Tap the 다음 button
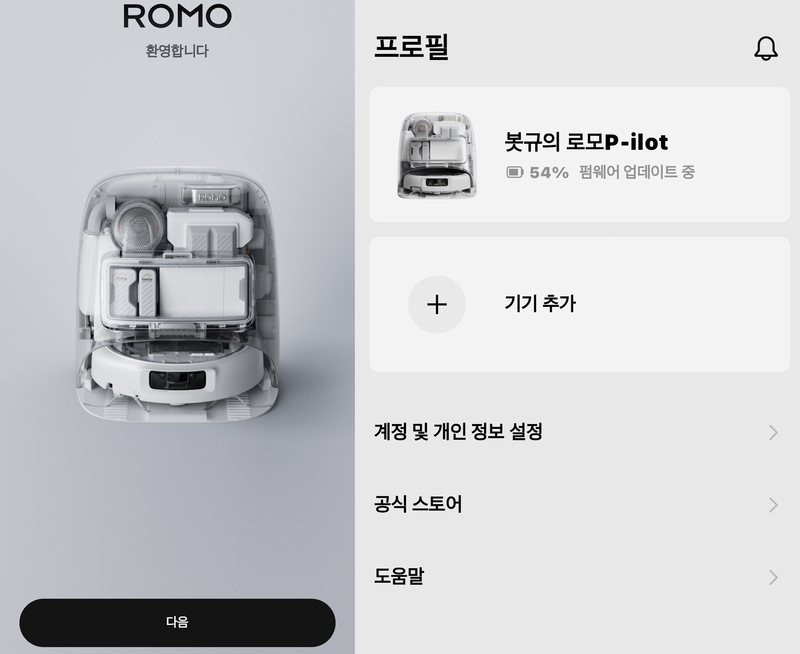The height and width of the screenshot is (654, 800). [x=177, y=622]
